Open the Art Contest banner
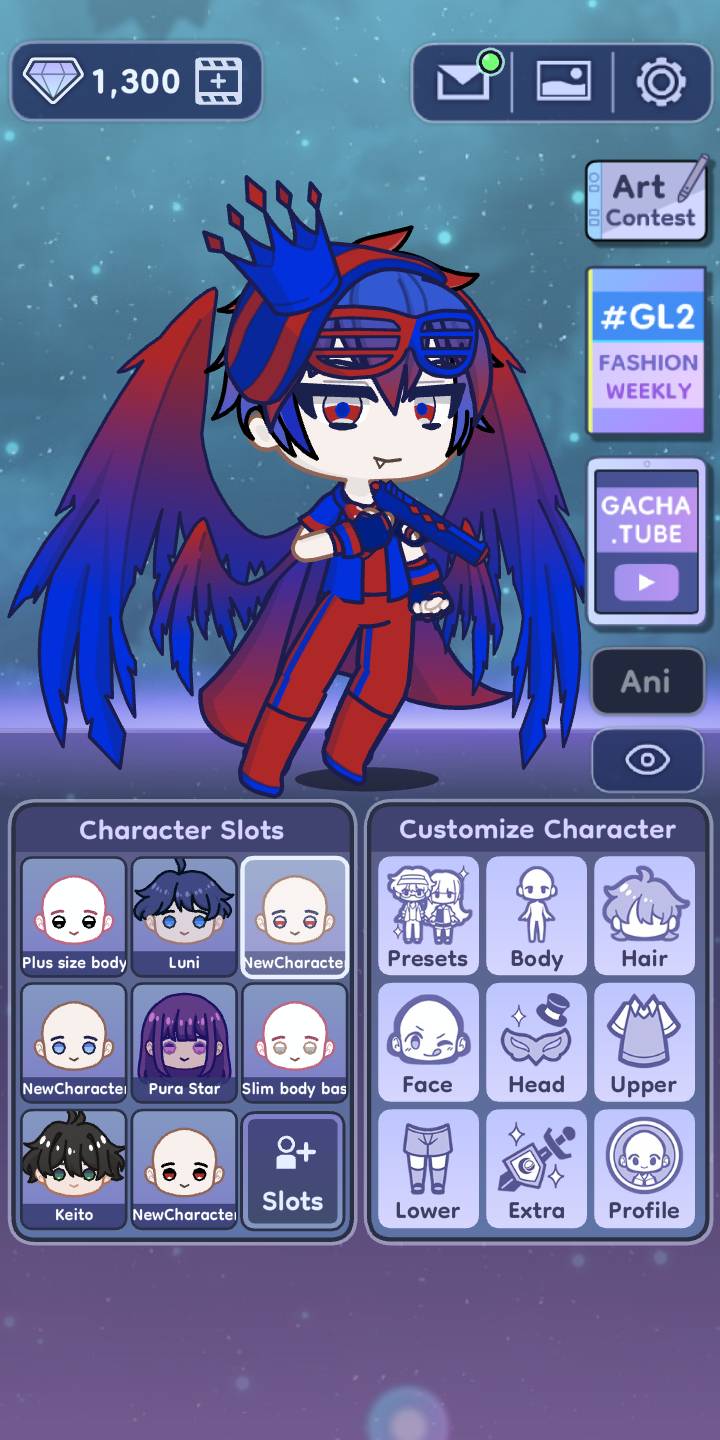 click(x=647, y=201)
